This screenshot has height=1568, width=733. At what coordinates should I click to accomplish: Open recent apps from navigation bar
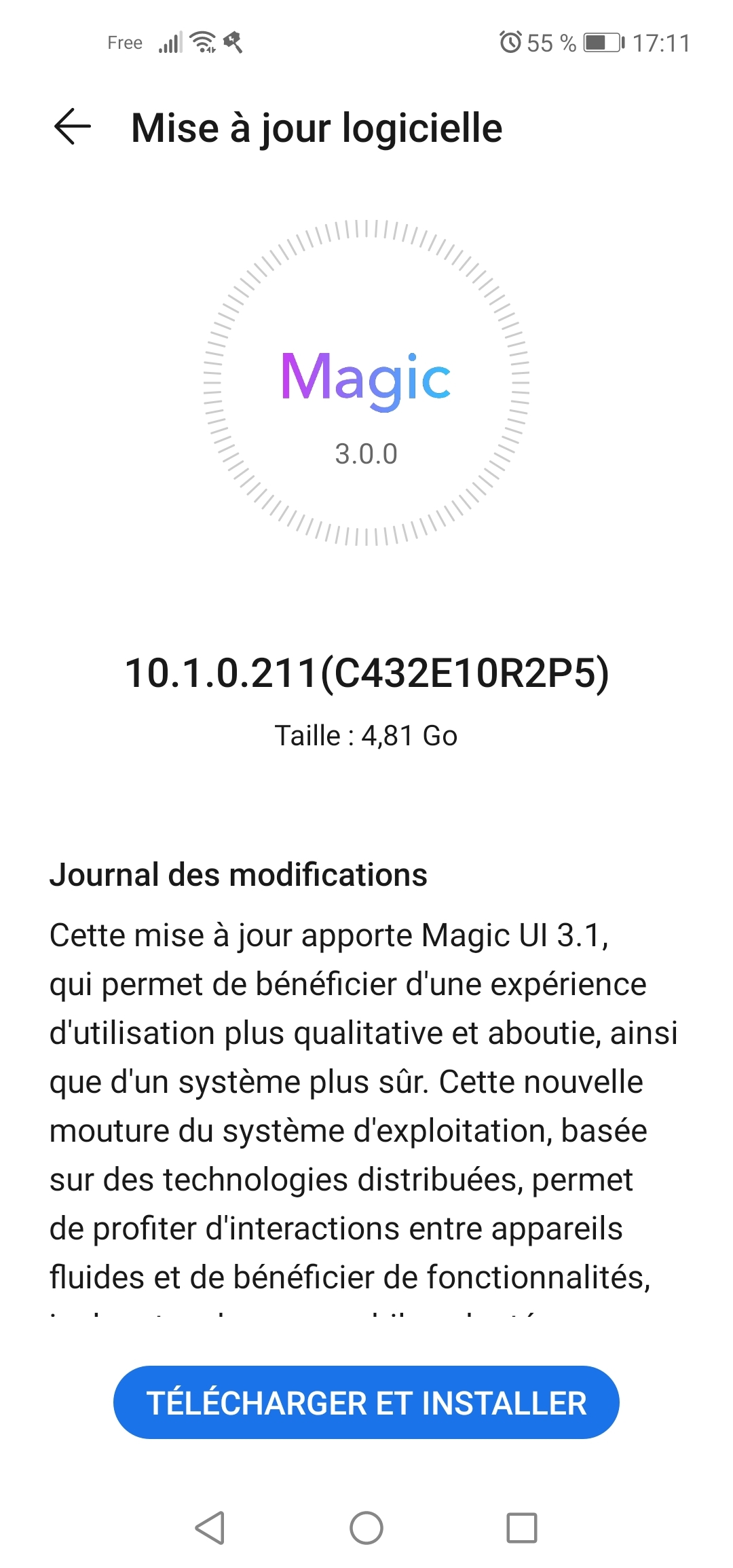point(522,1528)
